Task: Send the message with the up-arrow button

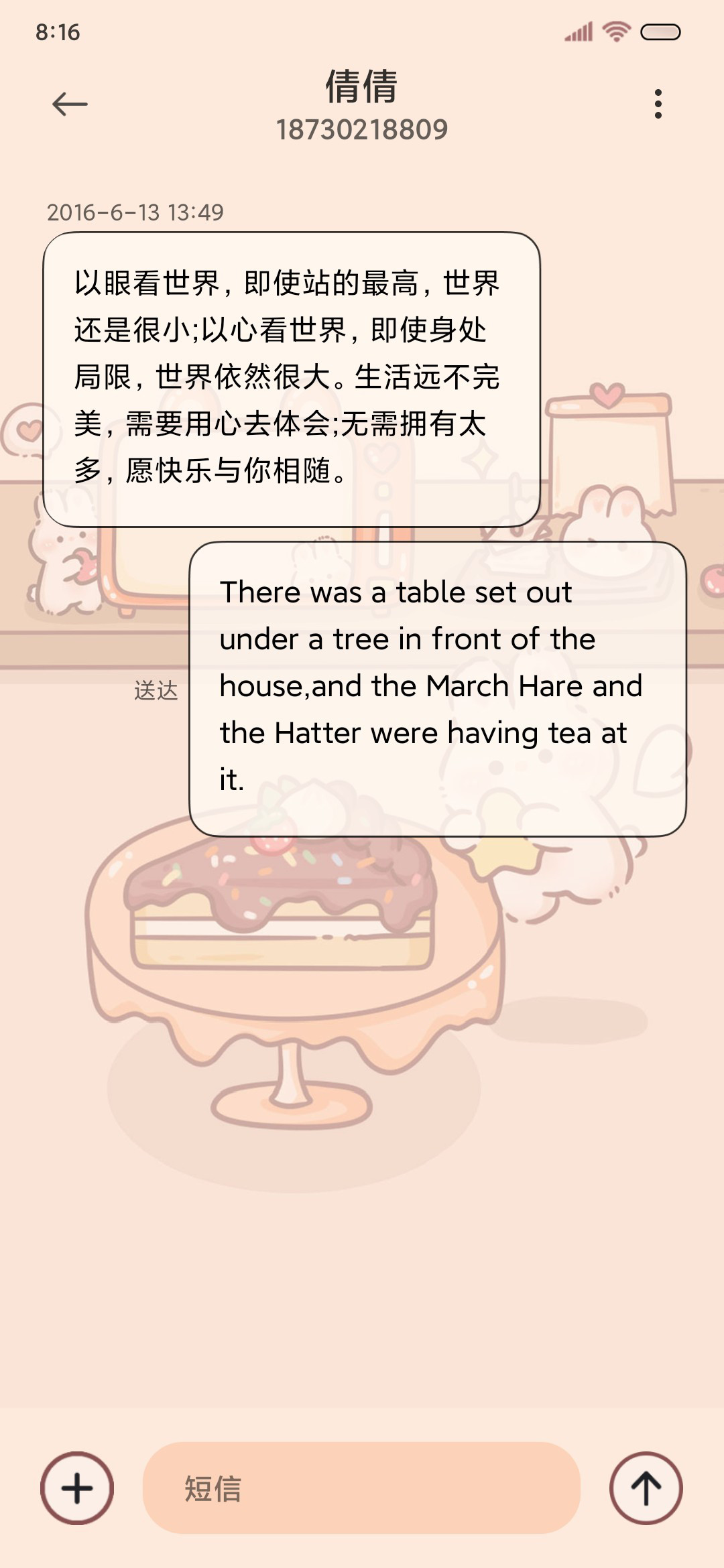Action: tap(646, 1488)
